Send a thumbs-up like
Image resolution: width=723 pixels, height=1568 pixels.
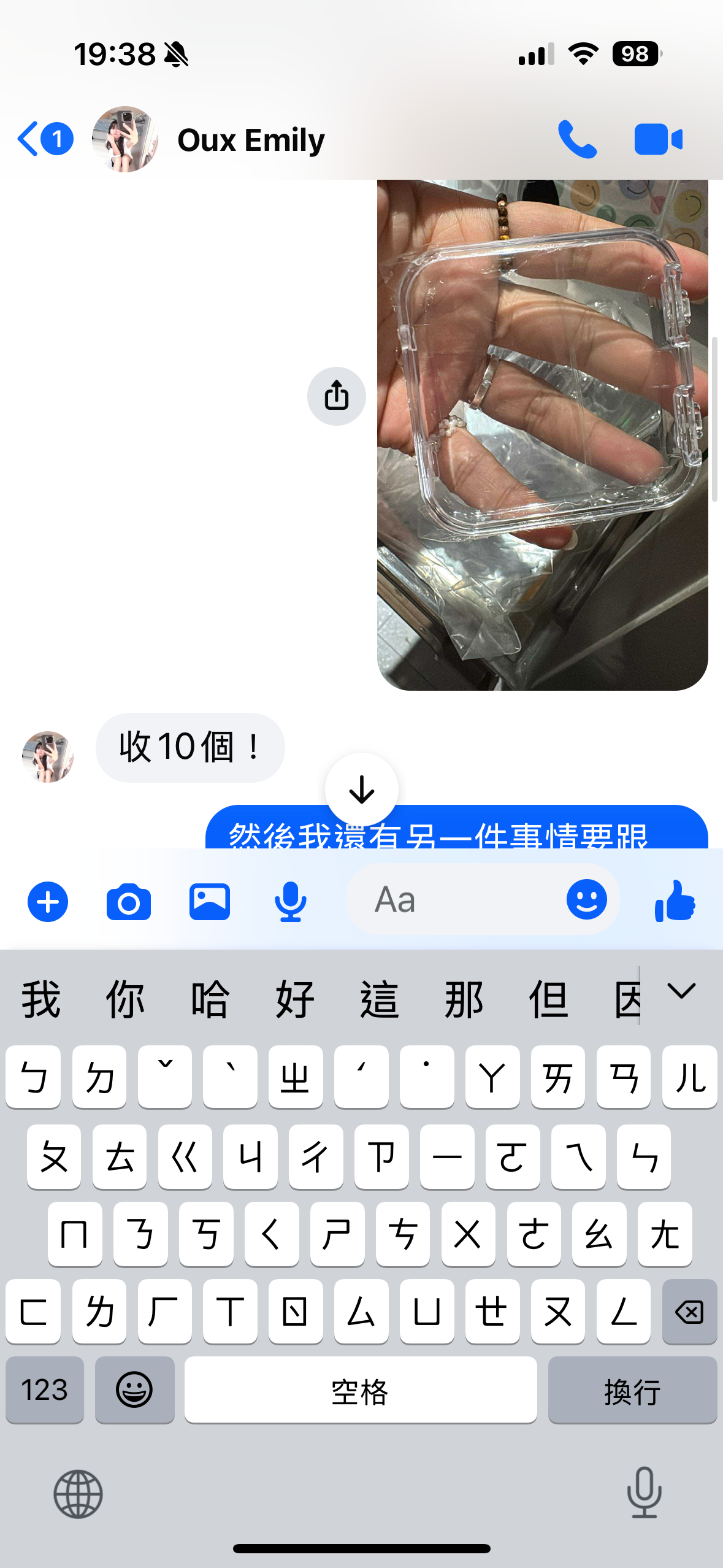click(675, 901)
